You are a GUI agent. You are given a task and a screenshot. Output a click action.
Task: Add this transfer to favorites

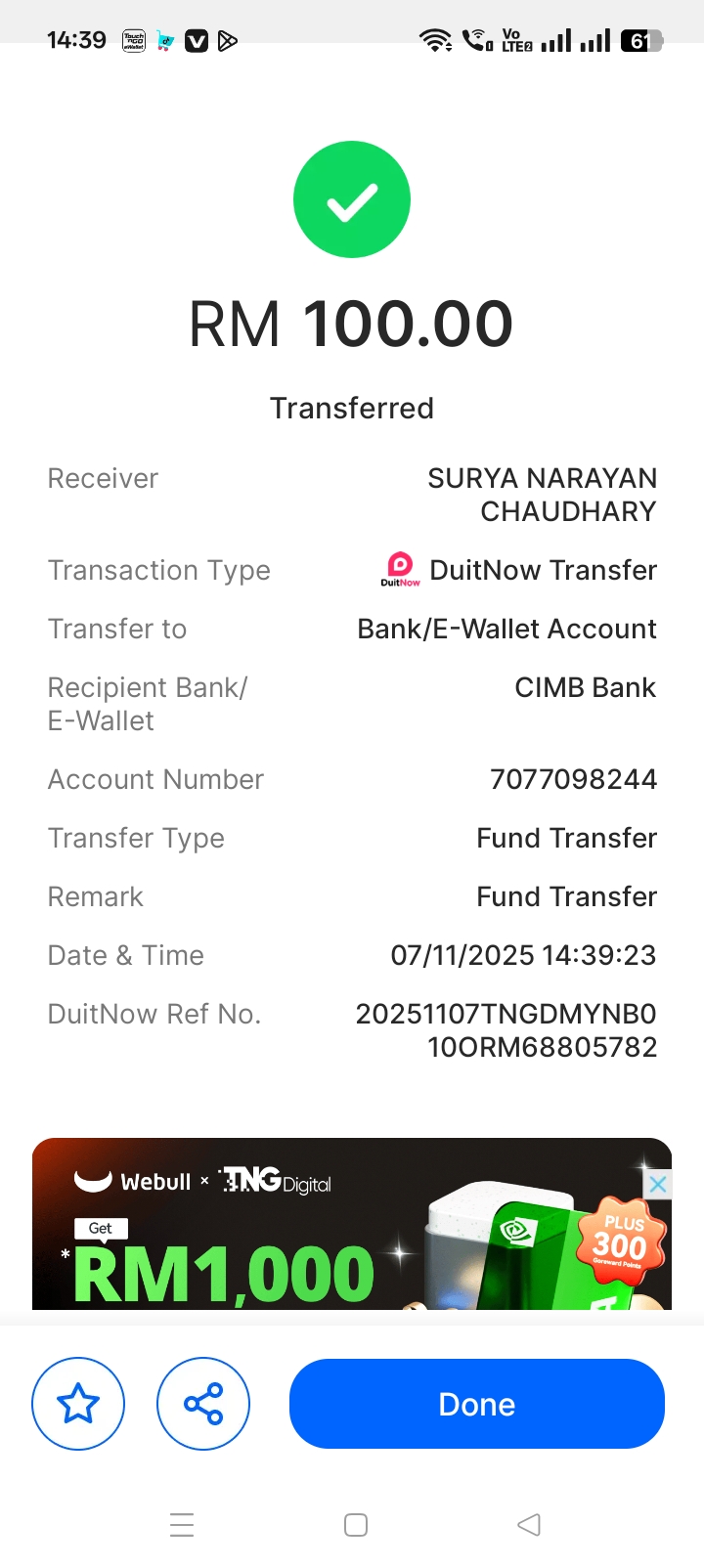(78, 1404)
